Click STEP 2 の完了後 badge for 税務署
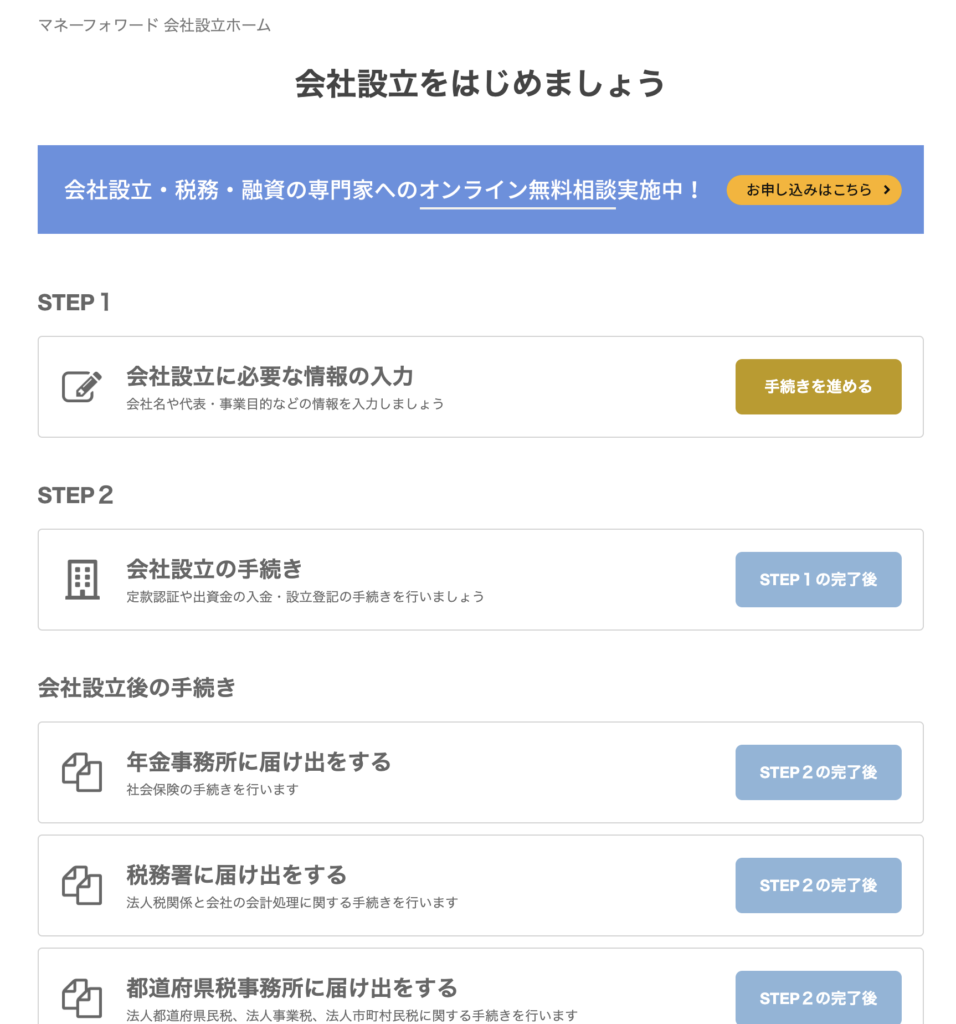Image resolution: width=956 pixels, height=1024 pixels. point(818,886)
